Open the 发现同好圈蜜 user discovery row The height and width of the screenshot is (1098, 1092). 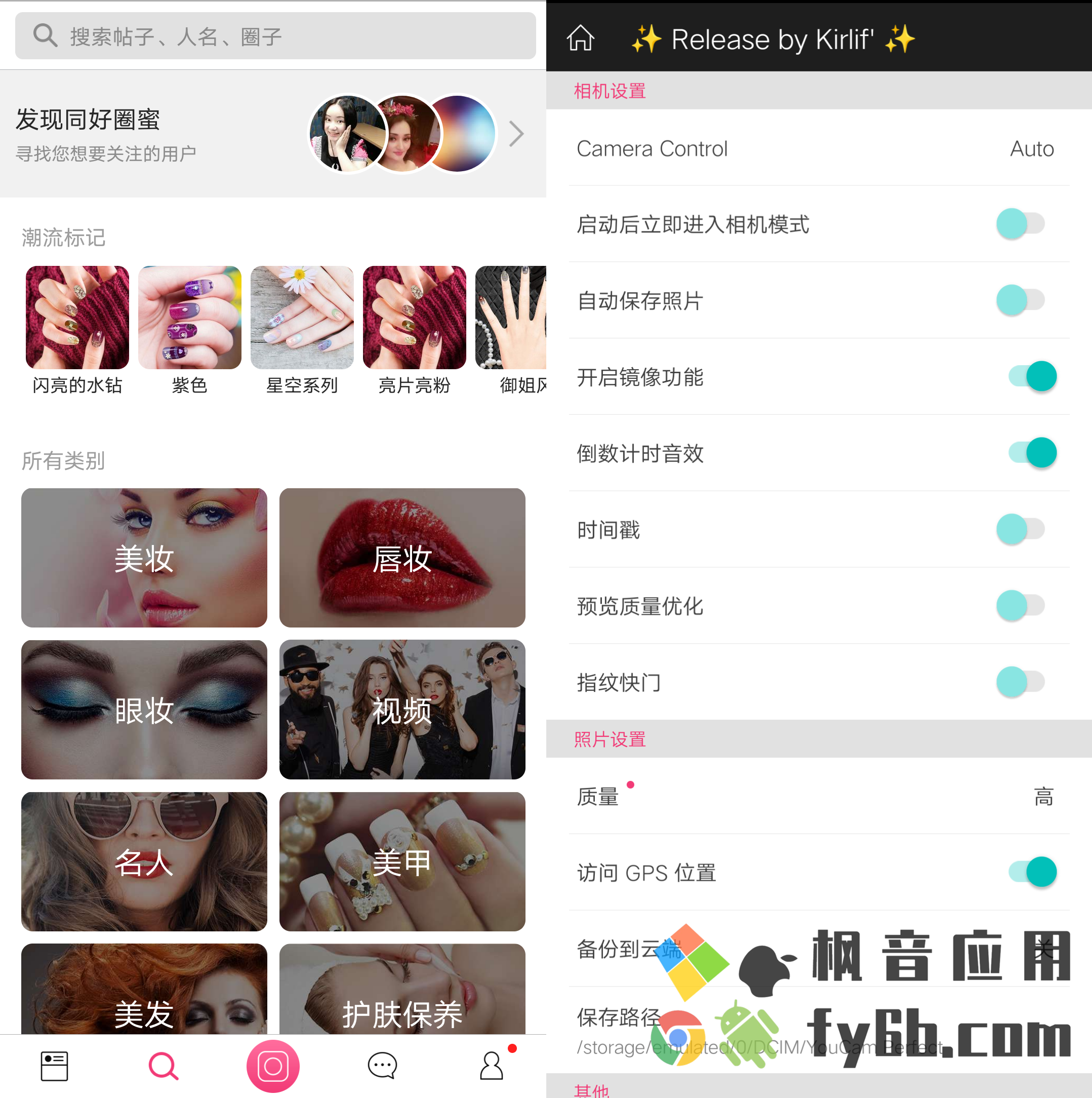273,134
